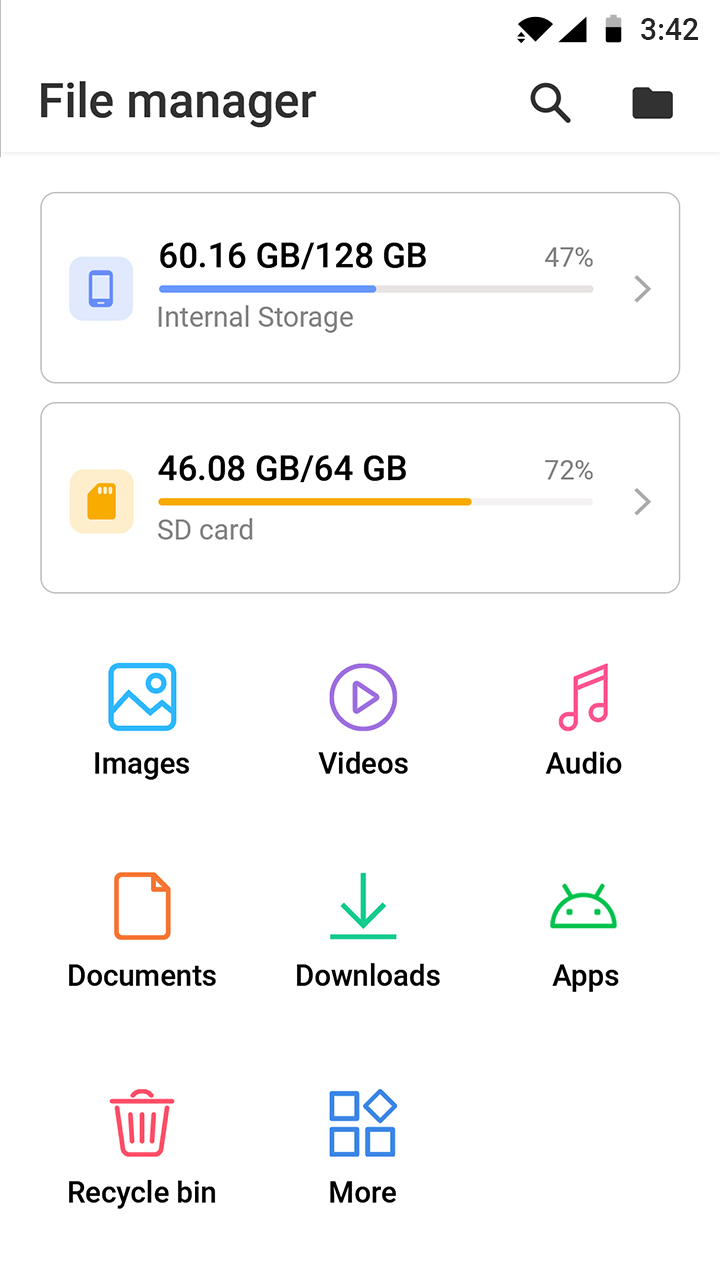Open the SD card storage card
This screenshot has width=720, height=1280.
tap(360, 498)
